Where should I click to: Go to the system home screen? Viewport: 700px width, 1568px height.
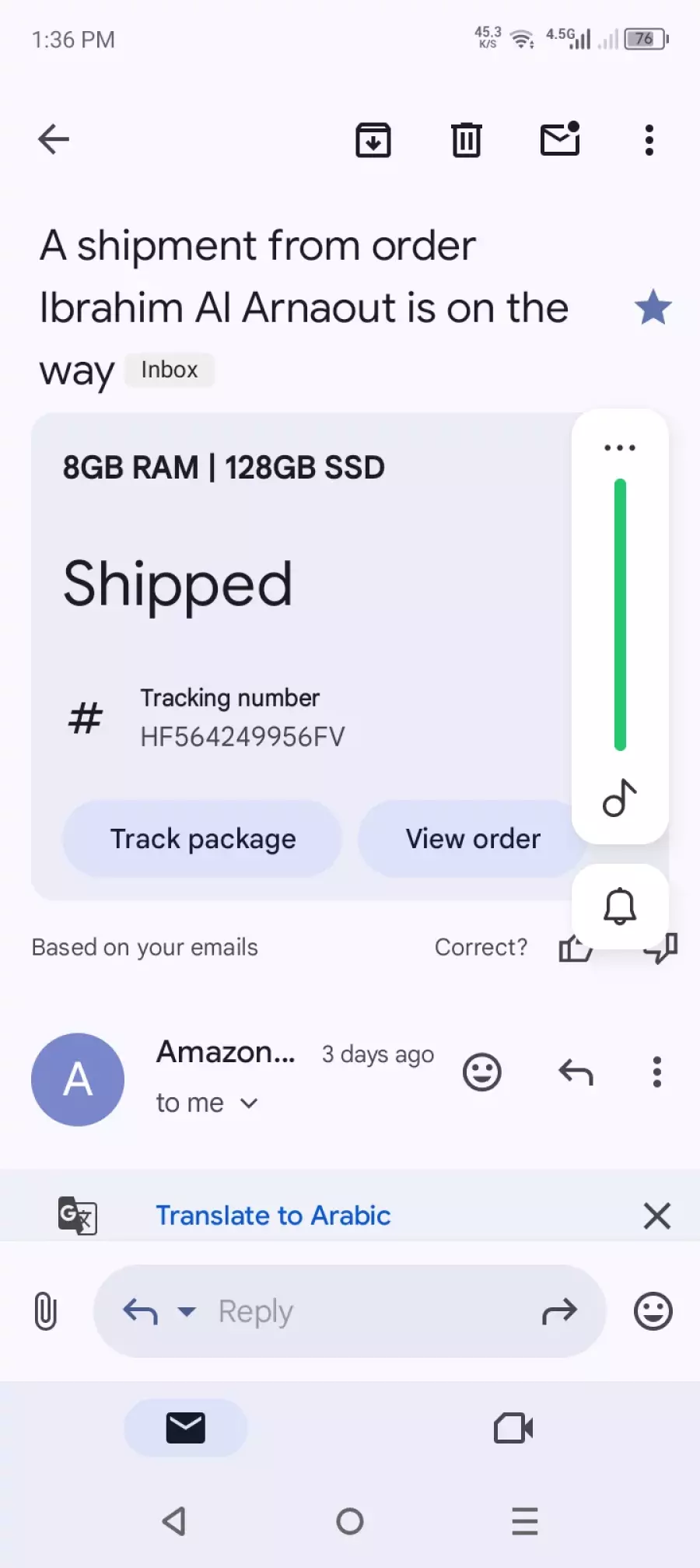coord(350,1521)
